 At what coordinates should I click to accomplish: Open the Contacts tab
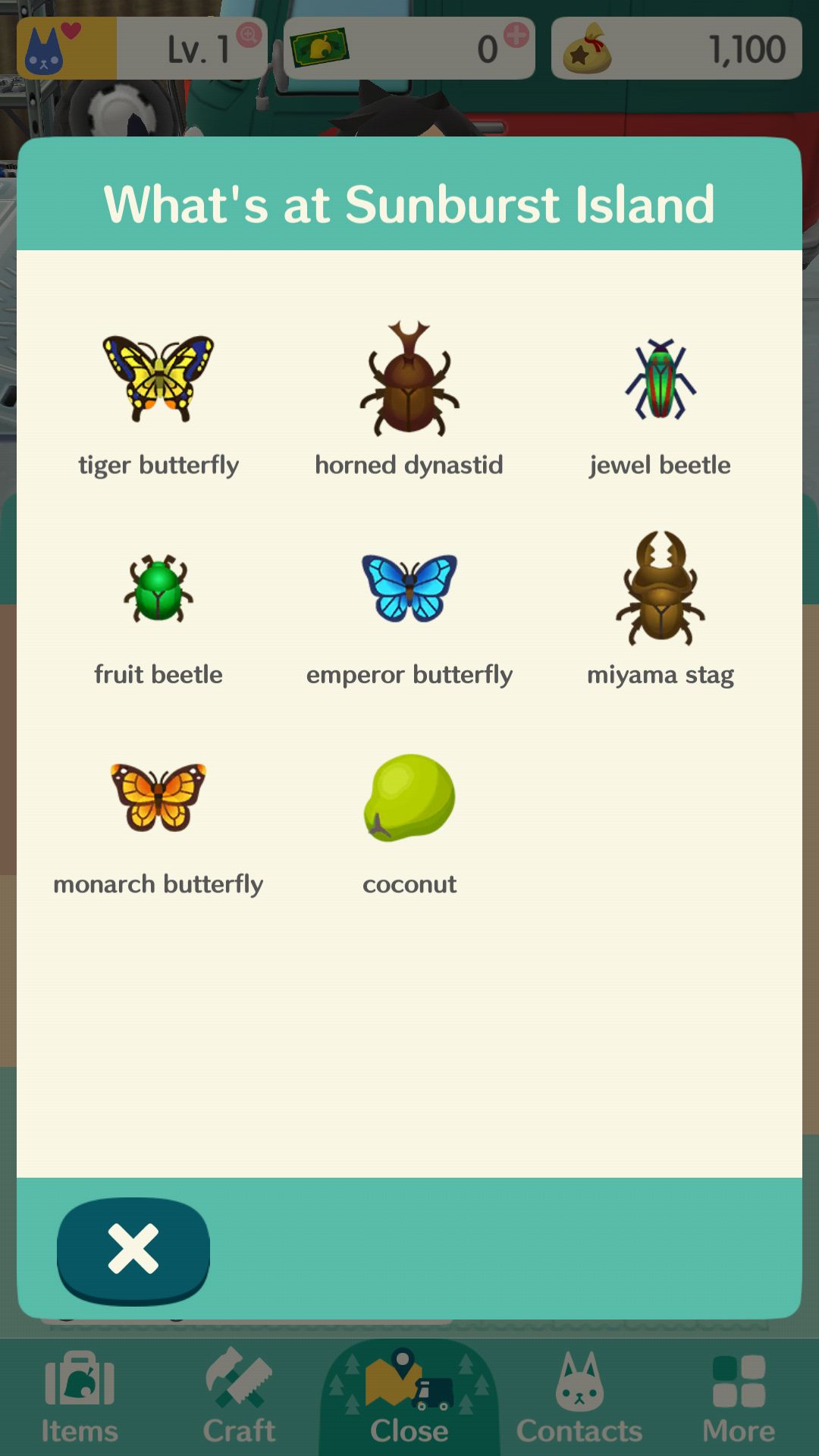coord(579,1398)
